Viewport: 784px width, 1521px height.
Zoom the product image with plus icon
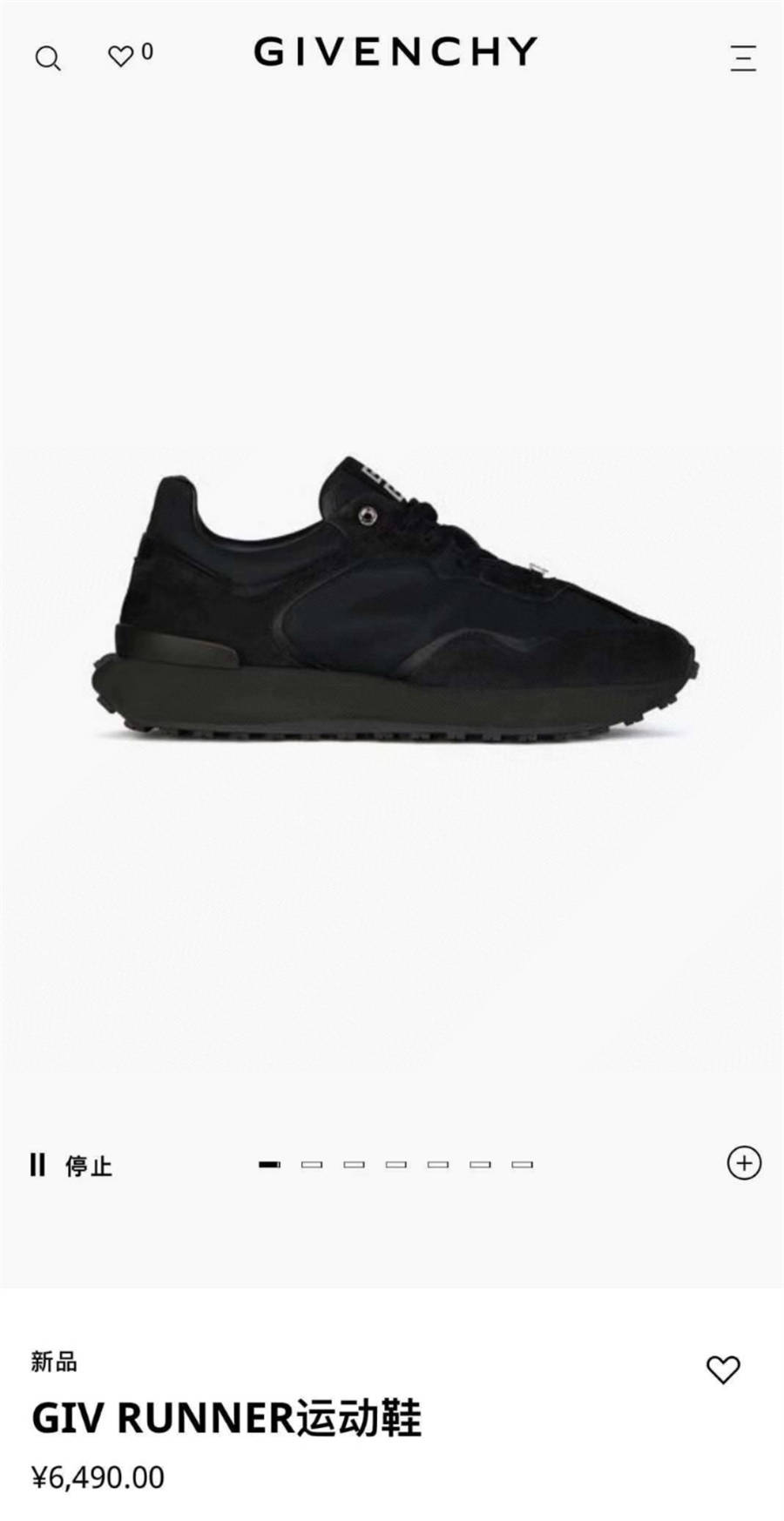coord(744,1163)
